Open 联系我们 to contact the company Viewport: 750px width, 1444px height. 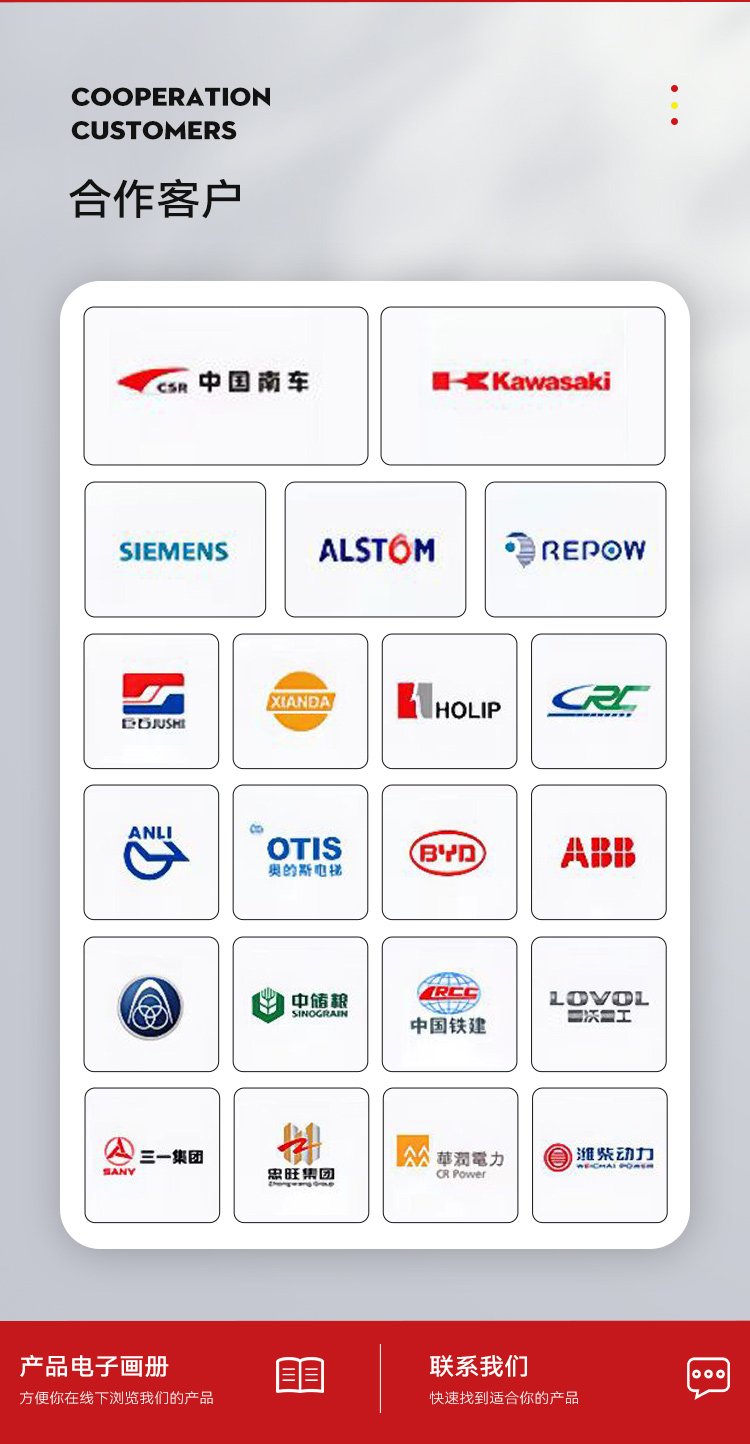point(566,1380)
